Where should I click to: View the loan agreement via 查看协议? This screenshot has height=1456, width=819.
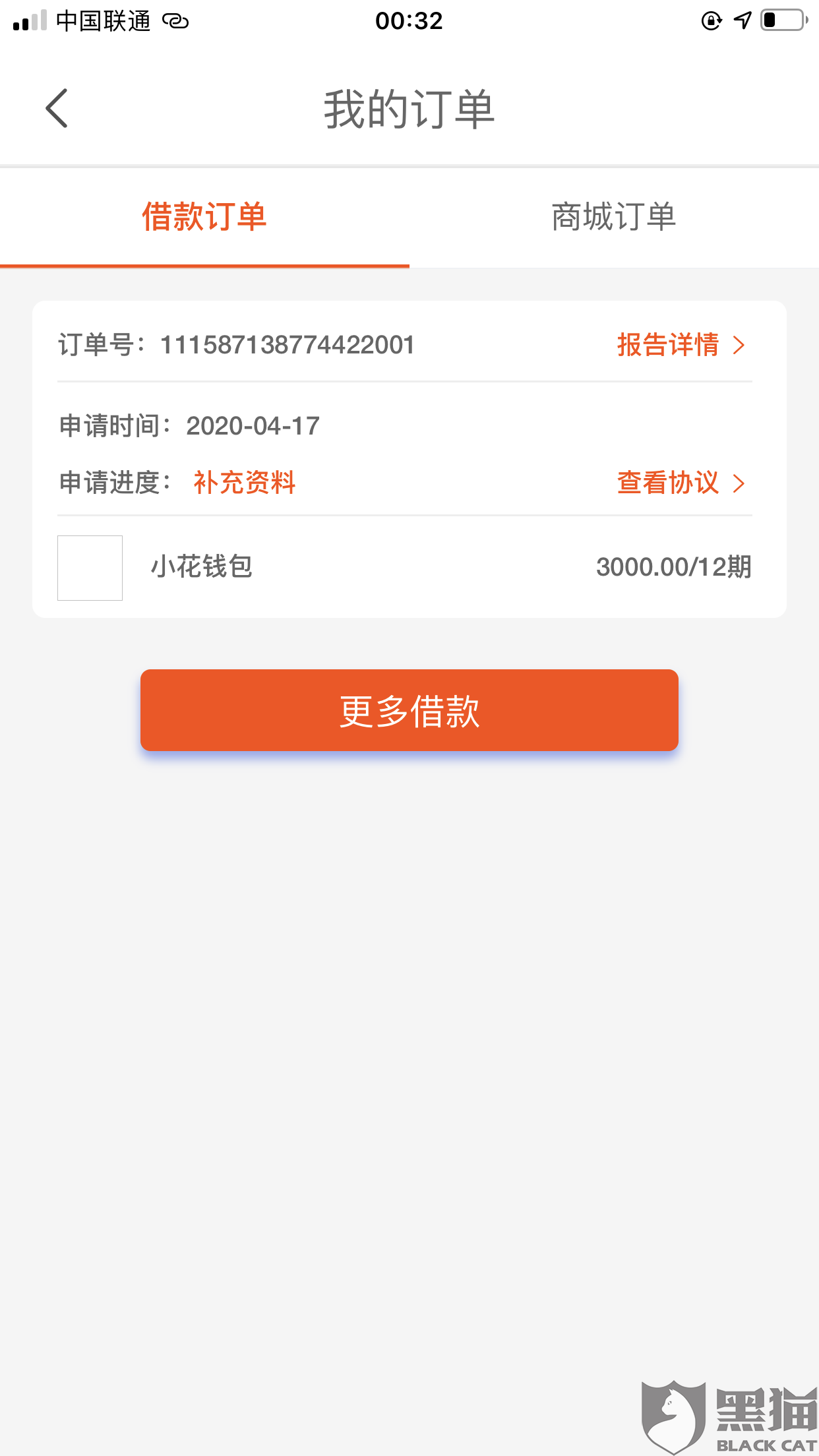(x=680, y=483)
